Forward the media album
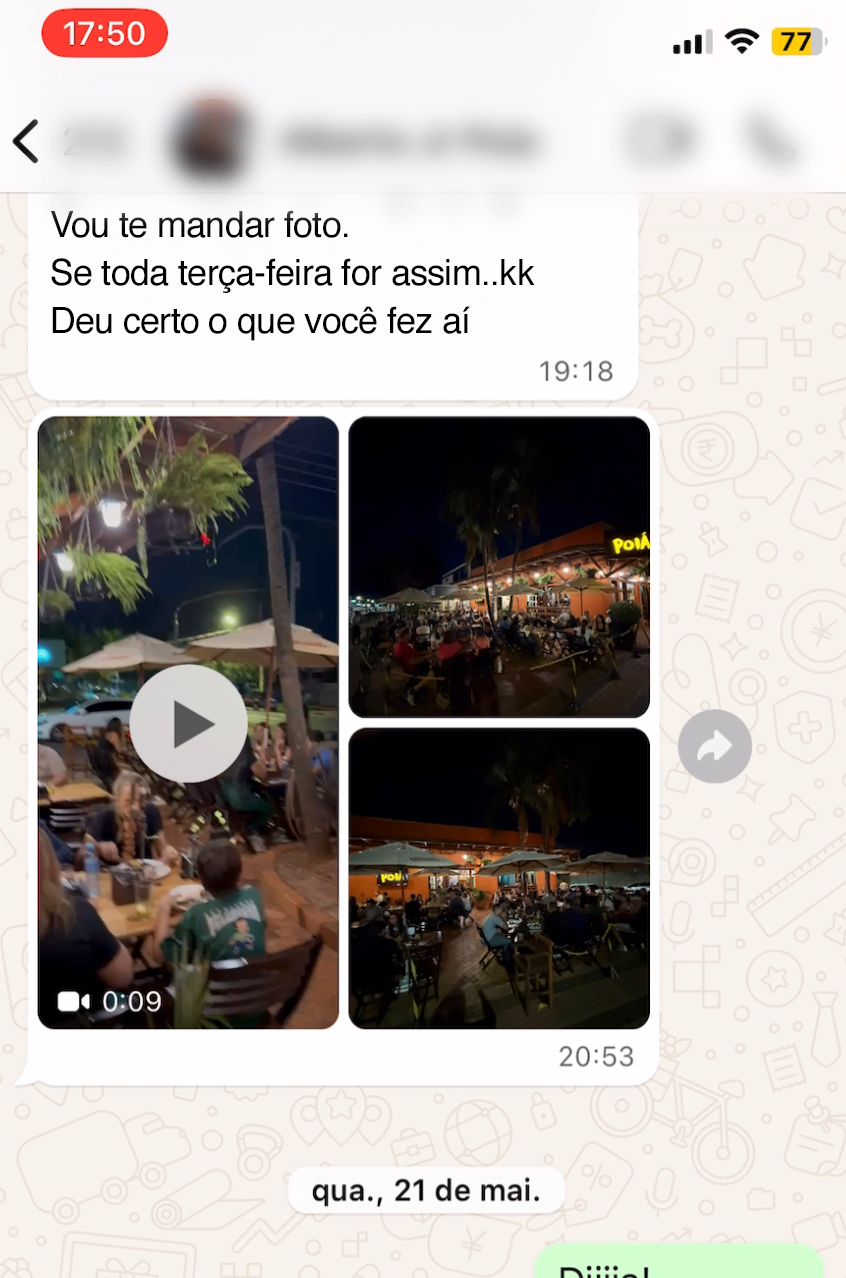Viewport: 846px width, 1278px height. pos(714,746)
